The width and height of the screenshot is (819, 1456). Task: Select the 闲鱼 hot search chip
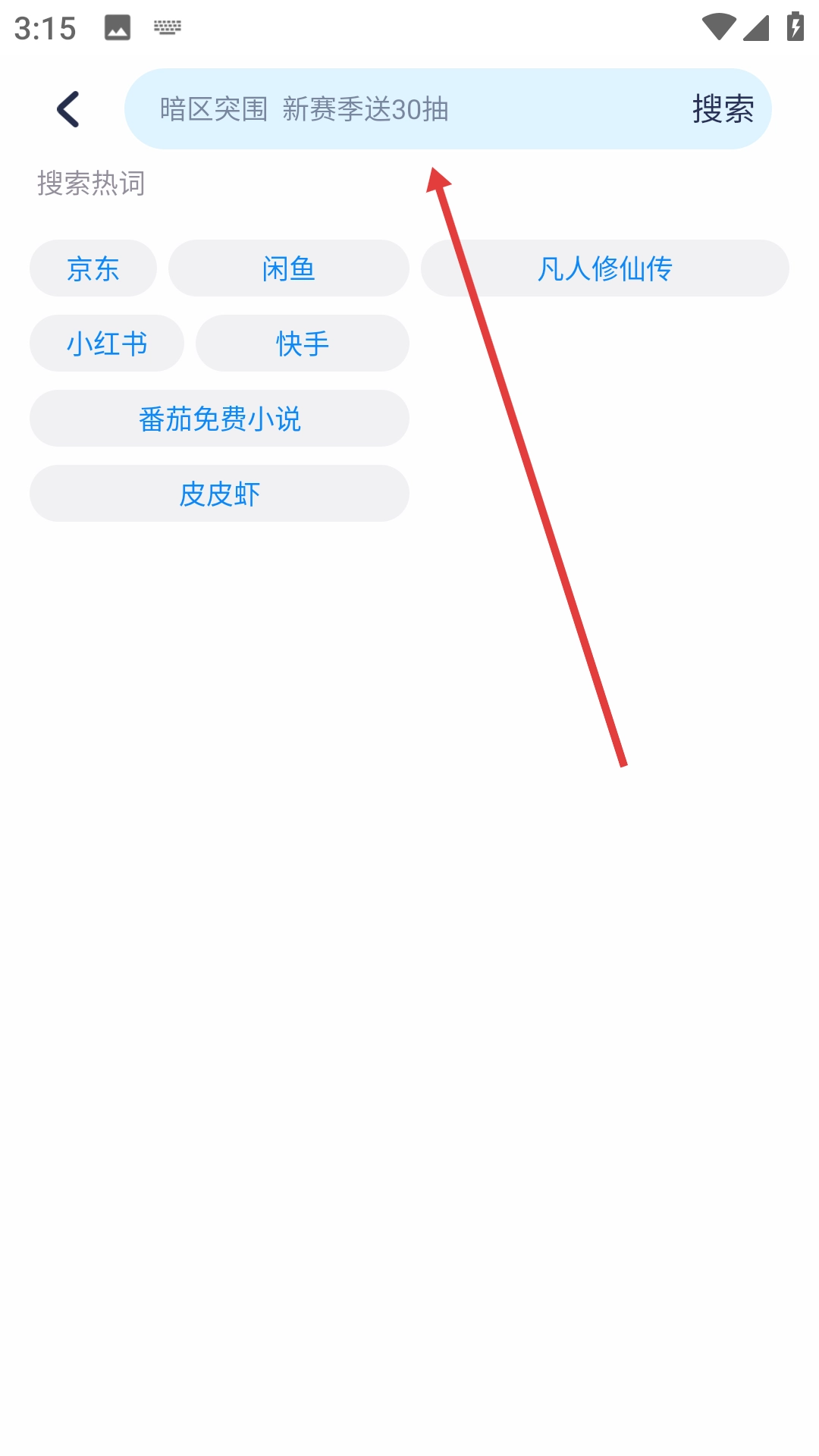pos(288,268)
